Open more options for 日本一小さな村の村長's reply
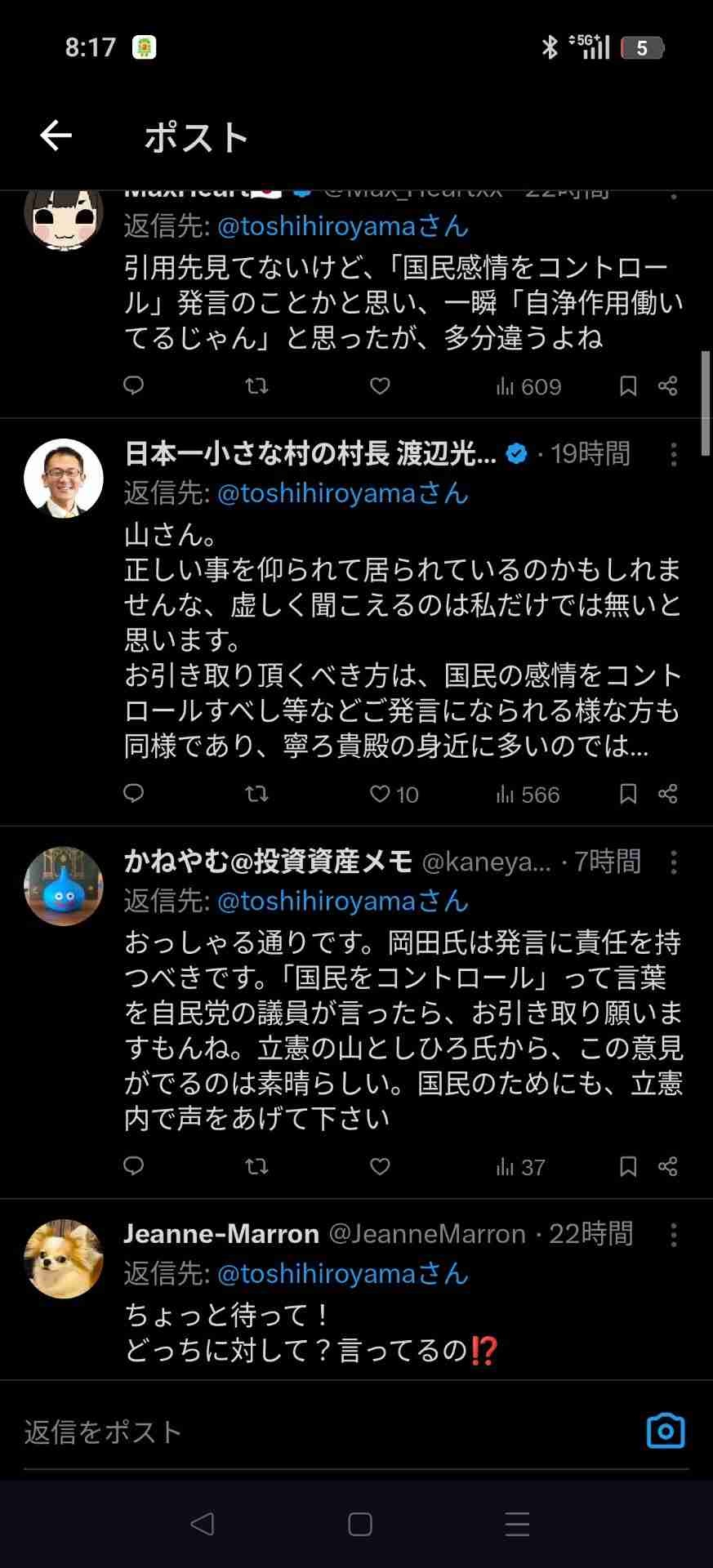 click(x=673, y=454)
